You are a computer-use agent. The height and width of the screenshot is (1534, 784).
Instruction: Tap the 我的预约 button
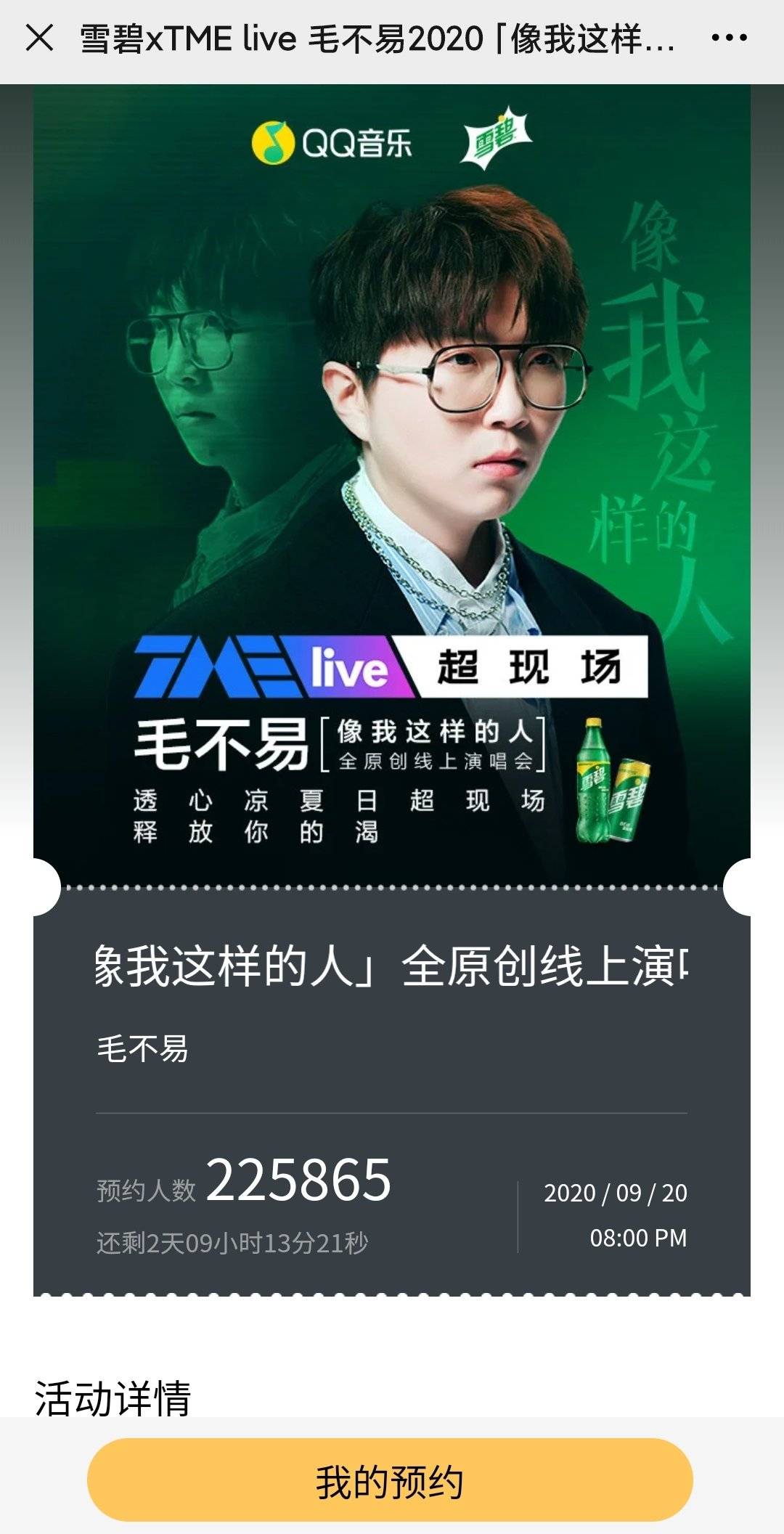390,1482
